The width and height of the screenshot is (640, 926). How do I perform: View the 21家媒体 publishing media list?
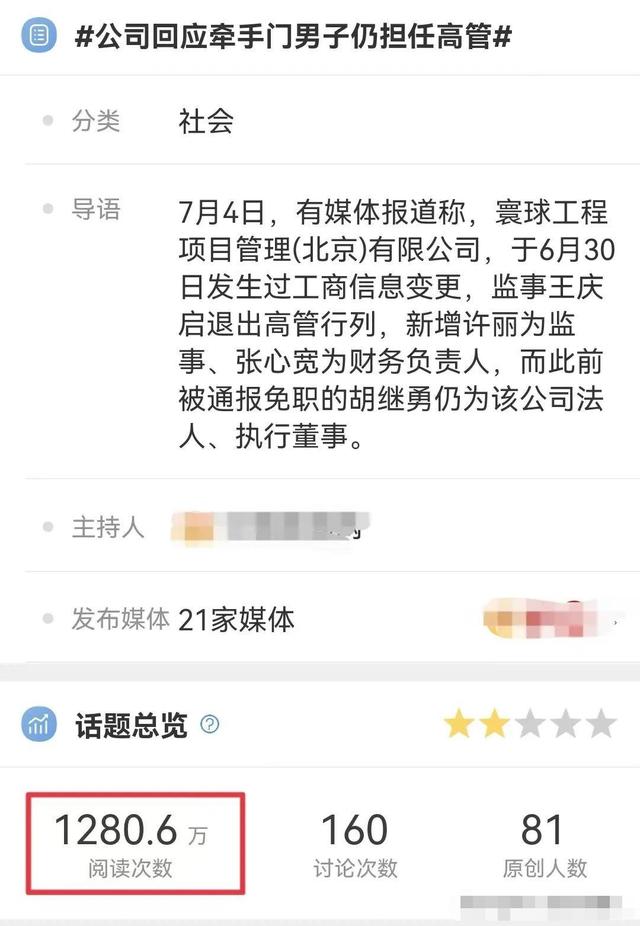tap(237, 619)
